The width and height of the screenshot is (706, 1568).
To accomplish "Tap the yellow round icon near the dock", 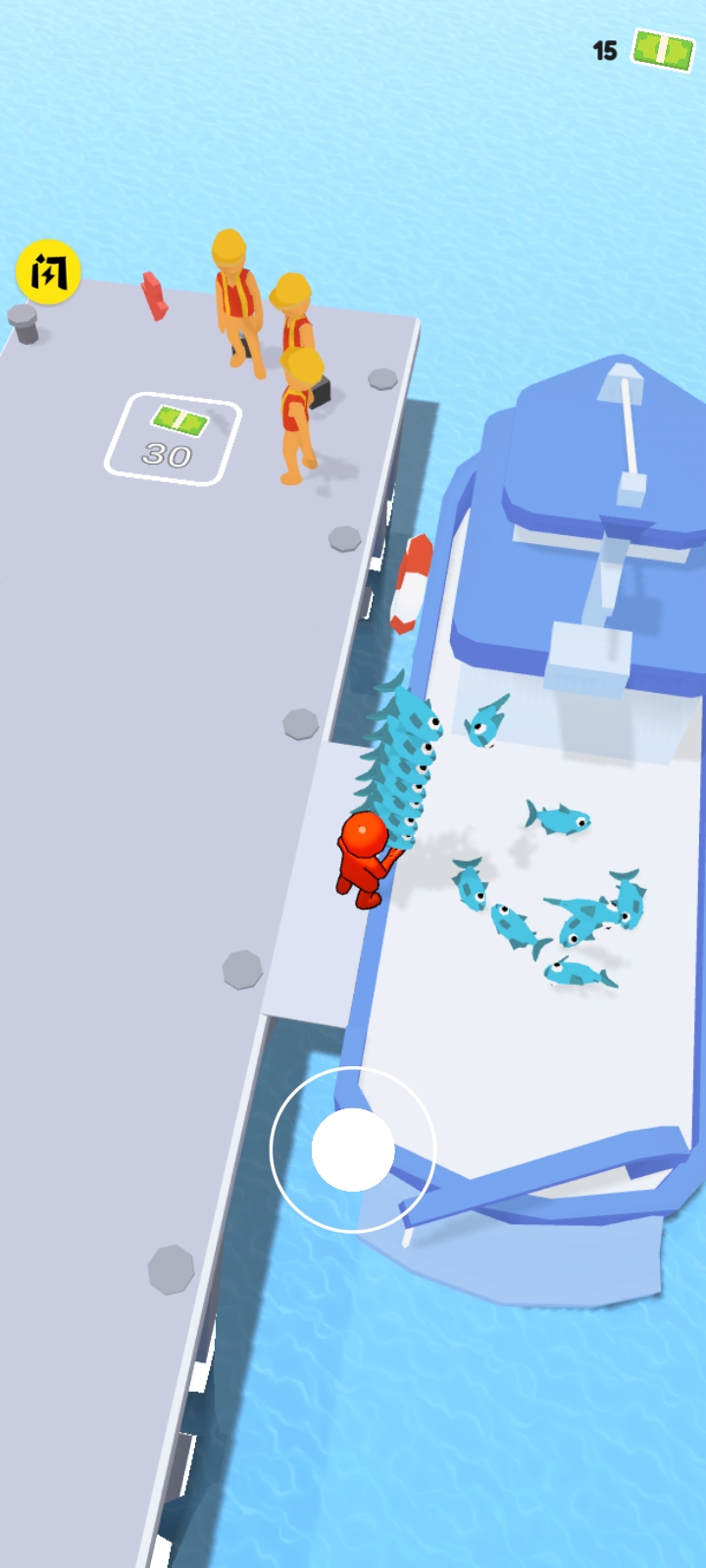I will coord(48,271).
